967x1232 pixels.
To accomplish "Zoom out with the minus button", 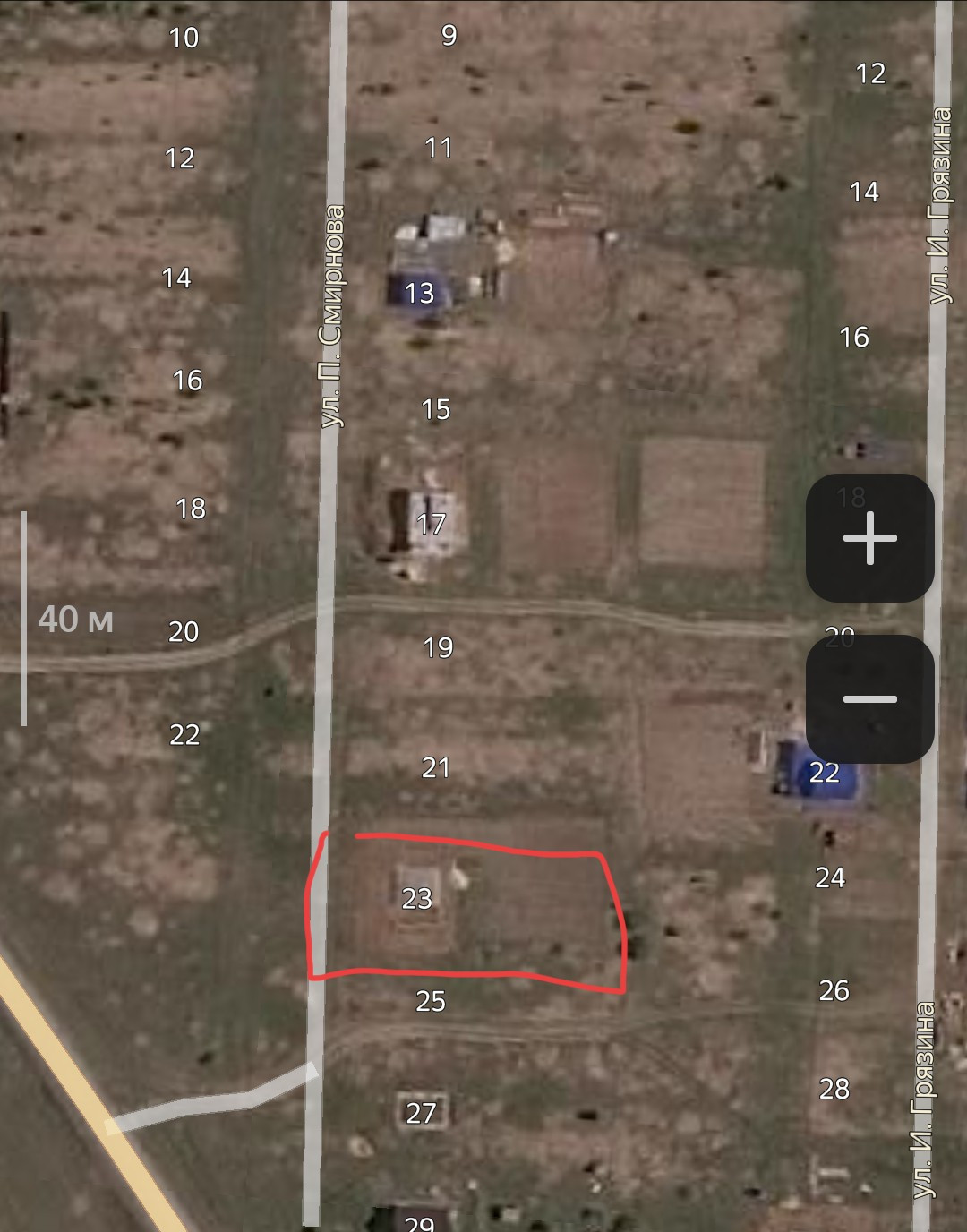I will pyautogui.click(x=869, y=699).
